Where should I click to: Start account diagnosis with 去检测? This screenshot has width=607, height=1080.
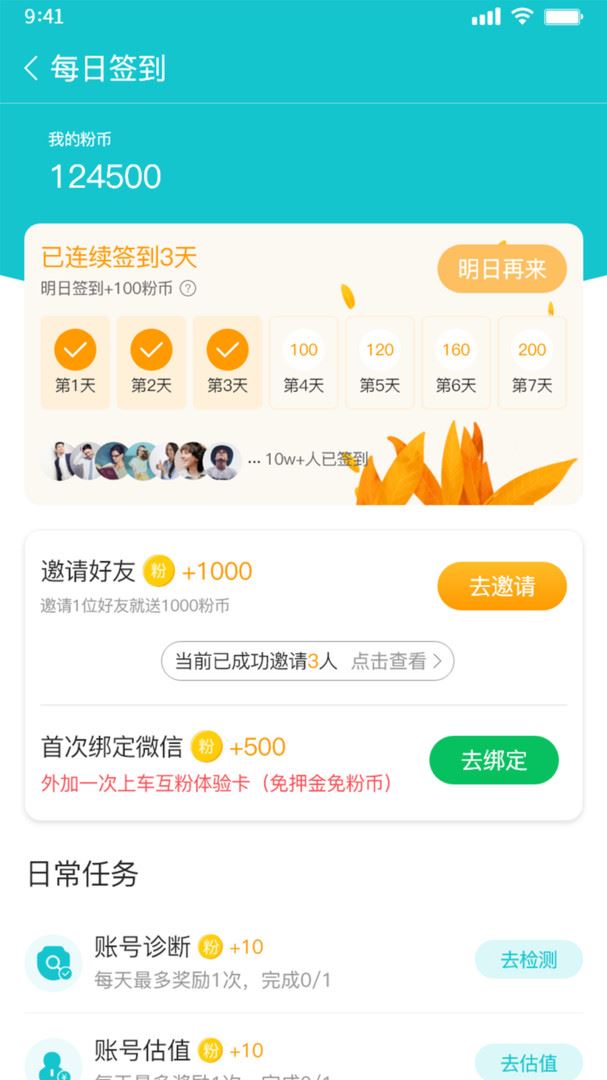click(x=528, y=959)
